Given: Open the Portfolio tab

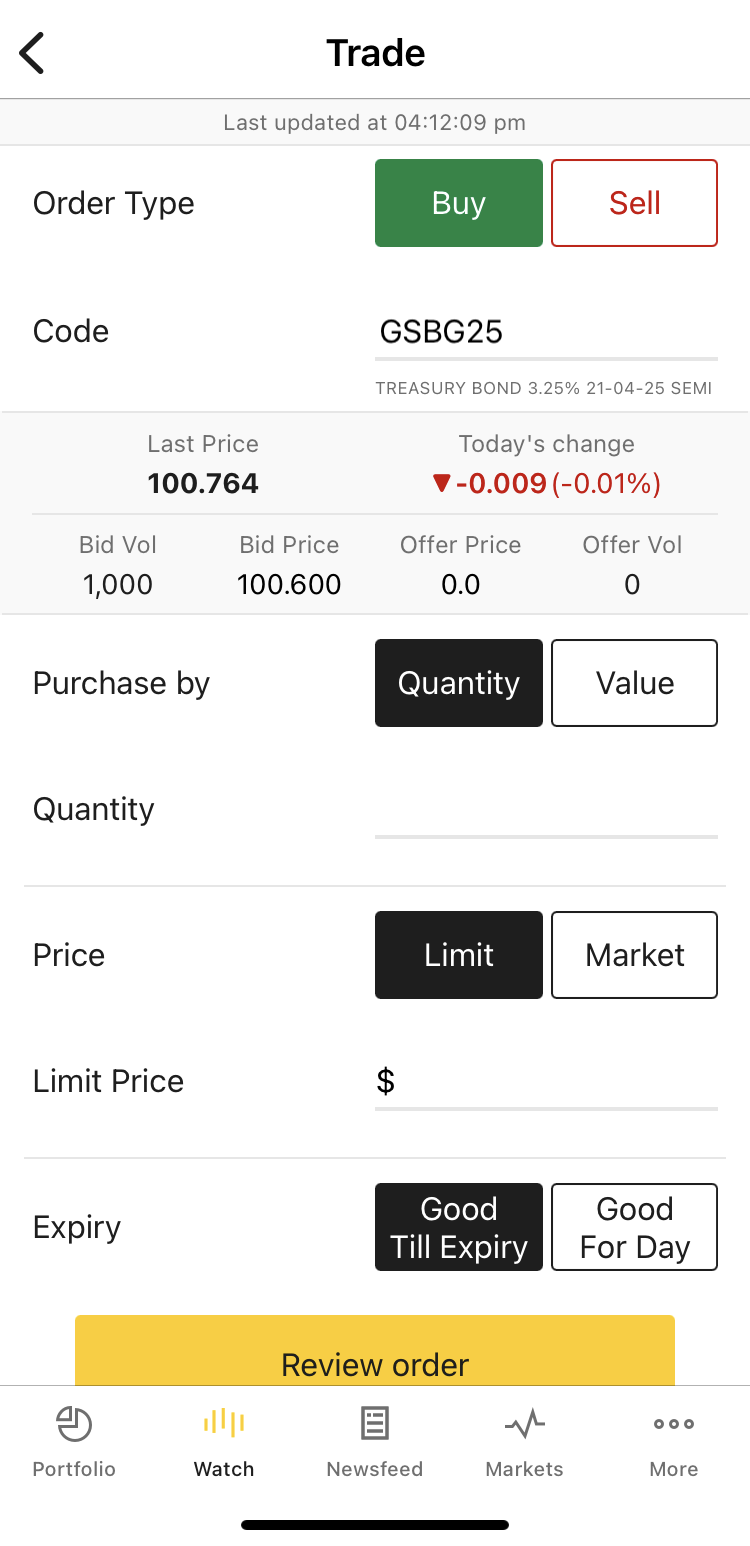Looking at the screenshot, I should pos(74,1441).
